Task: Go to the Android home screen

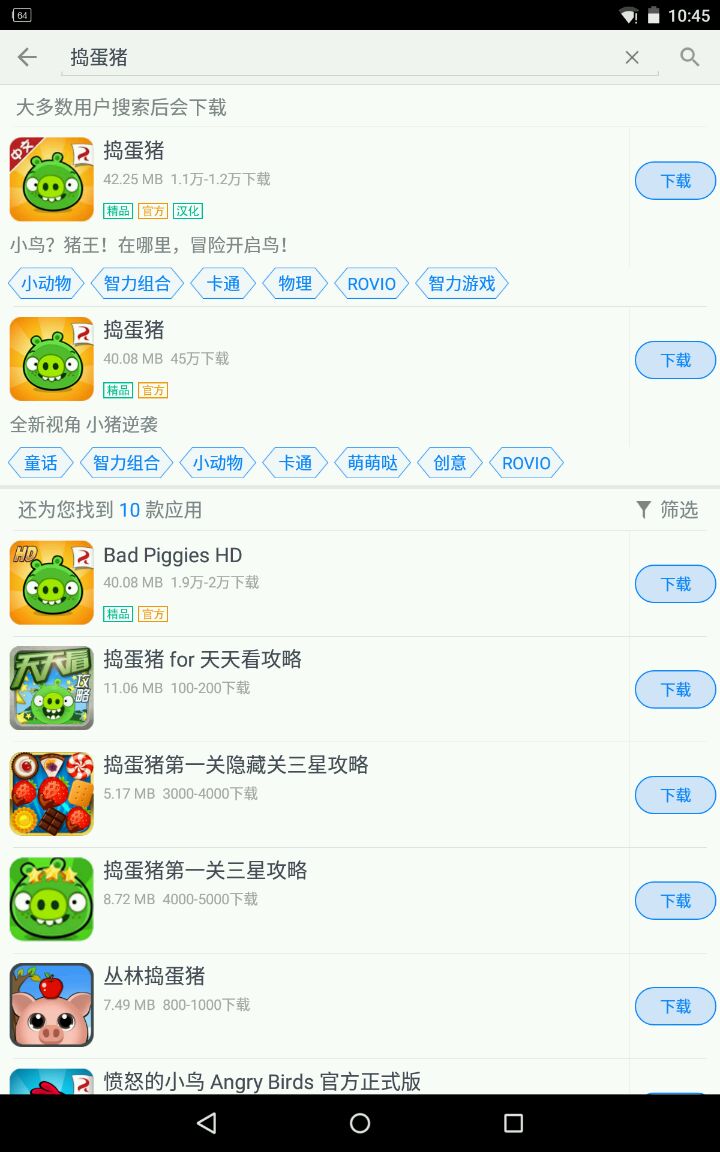Action: pos(360,1123)
